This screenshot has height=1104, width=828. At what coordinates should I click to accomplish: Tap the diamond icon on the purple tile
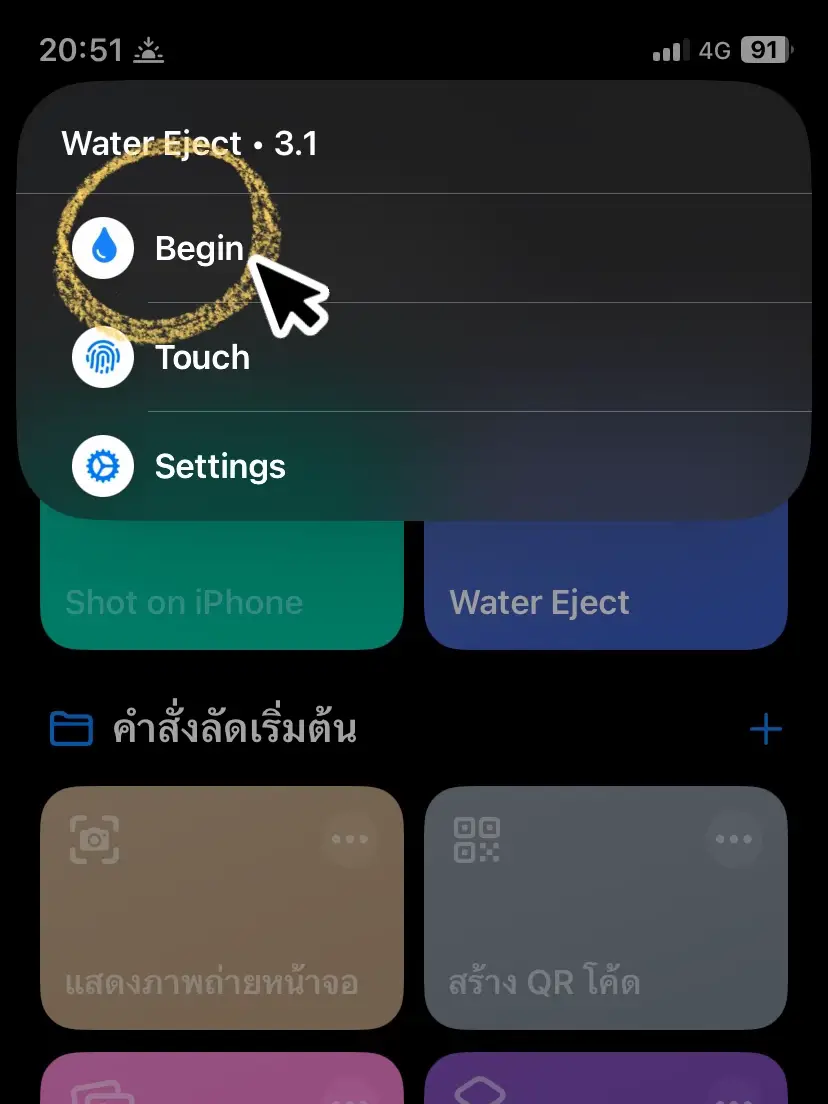(477, 1090)
